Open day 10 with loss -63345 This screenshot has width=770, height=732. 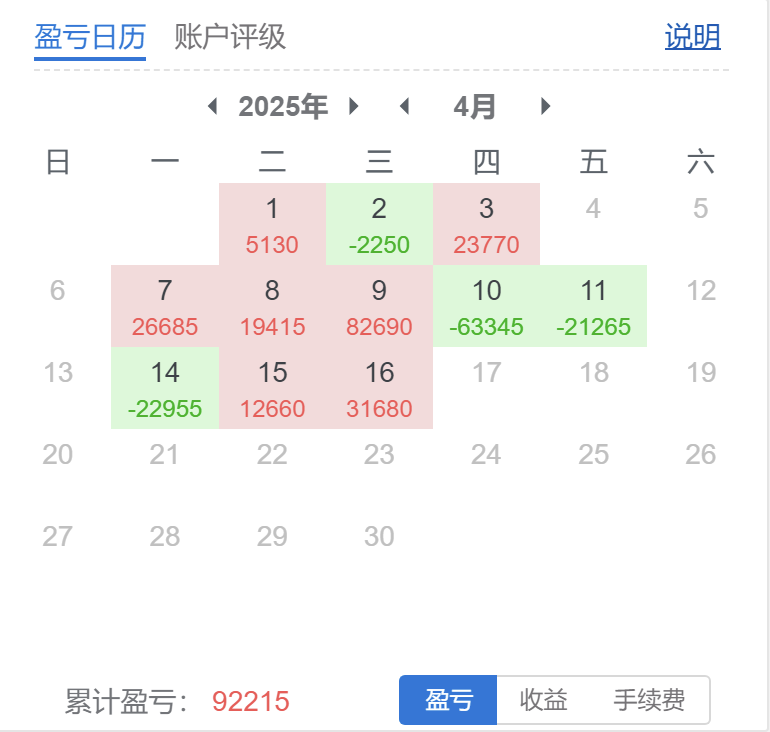click(487, 307)
